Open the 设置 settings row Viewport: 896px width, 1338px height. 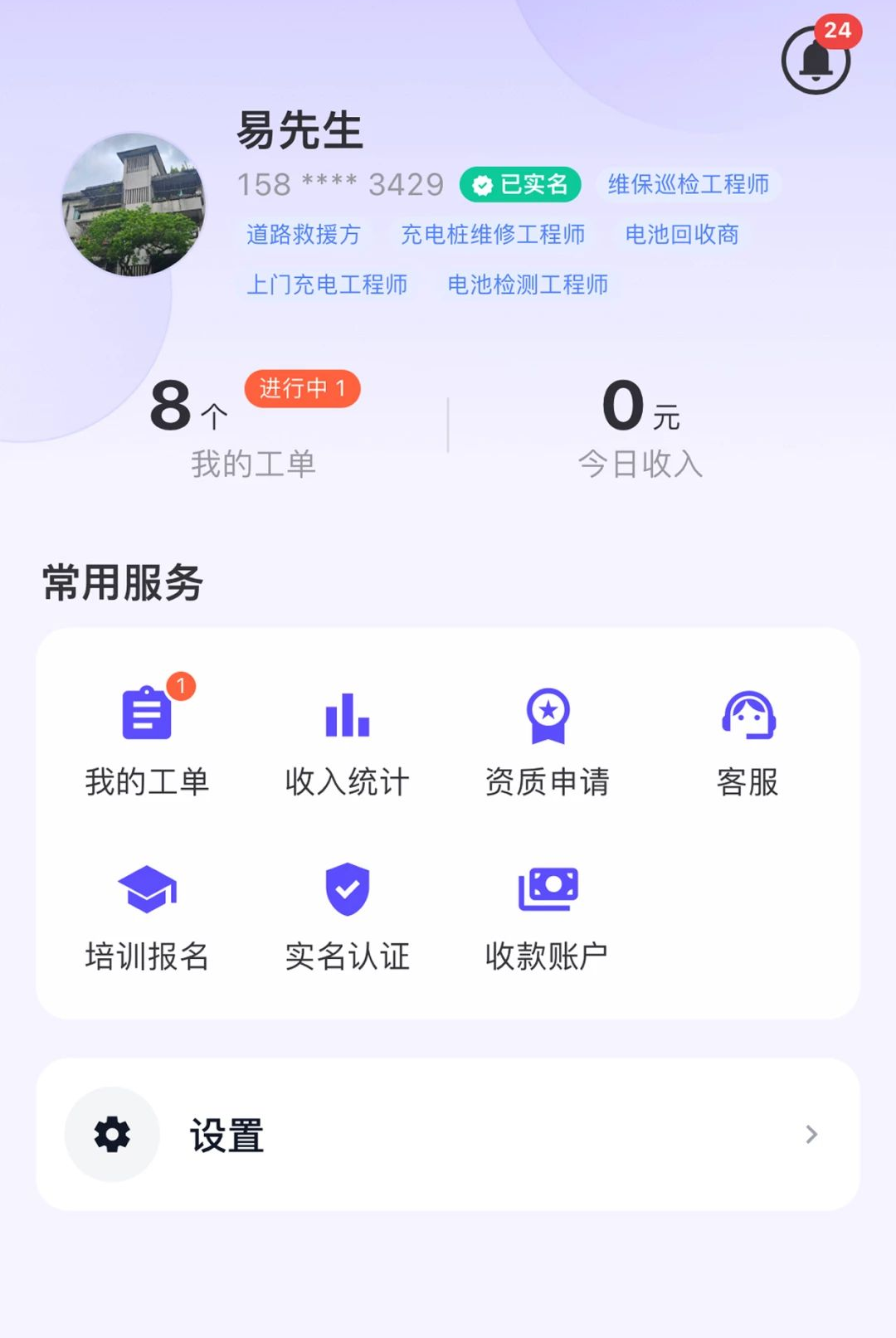pos(448,1134)
